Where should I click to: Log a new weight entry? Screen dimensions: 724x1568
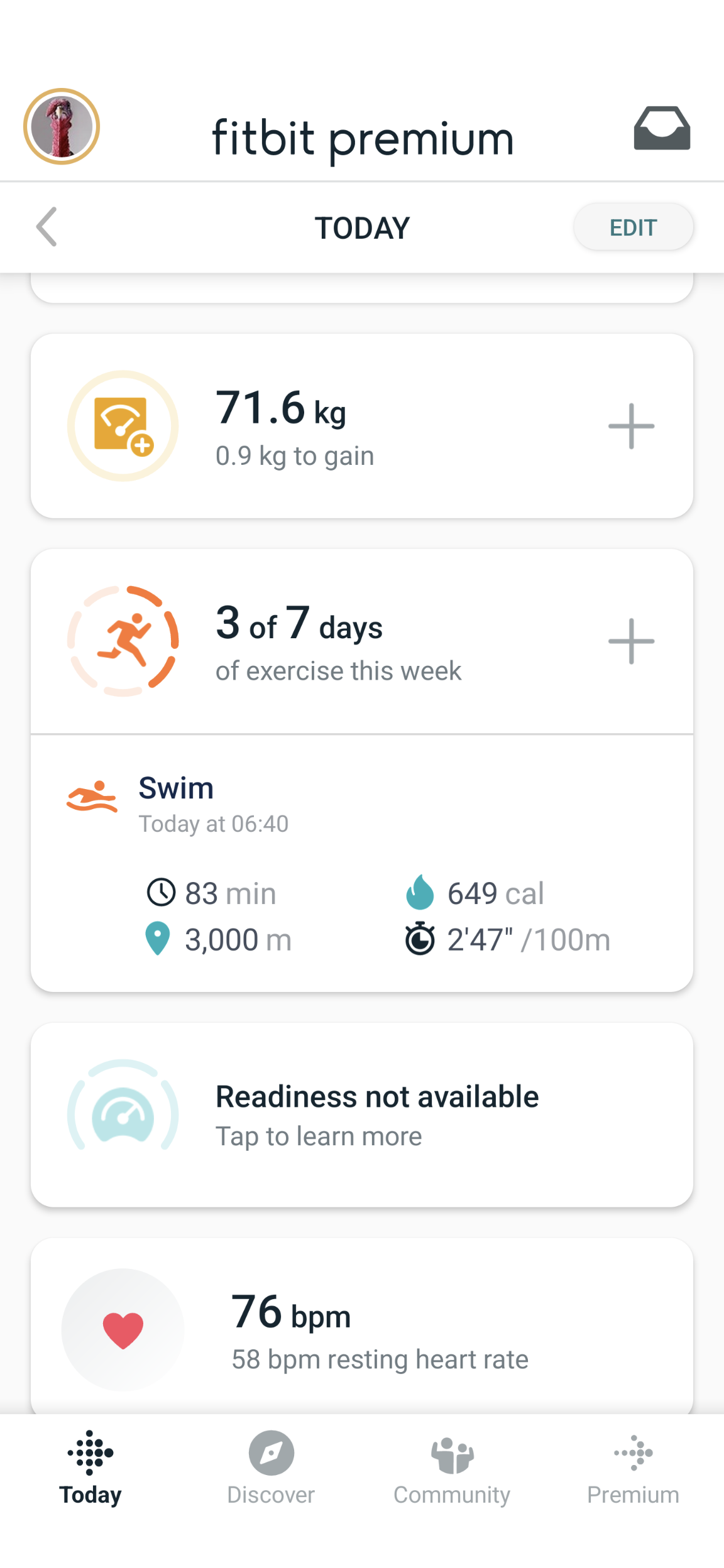[631, 427]
